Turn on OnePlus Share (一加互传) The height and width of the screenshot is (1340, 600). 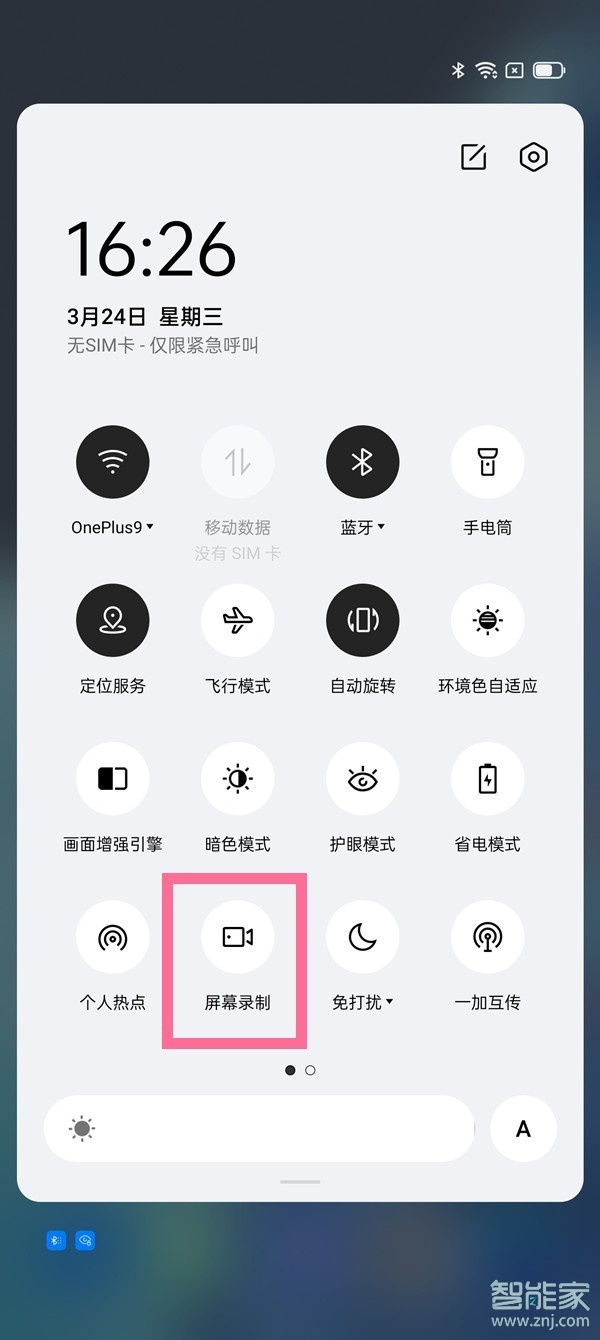click(x=488, y=937)
